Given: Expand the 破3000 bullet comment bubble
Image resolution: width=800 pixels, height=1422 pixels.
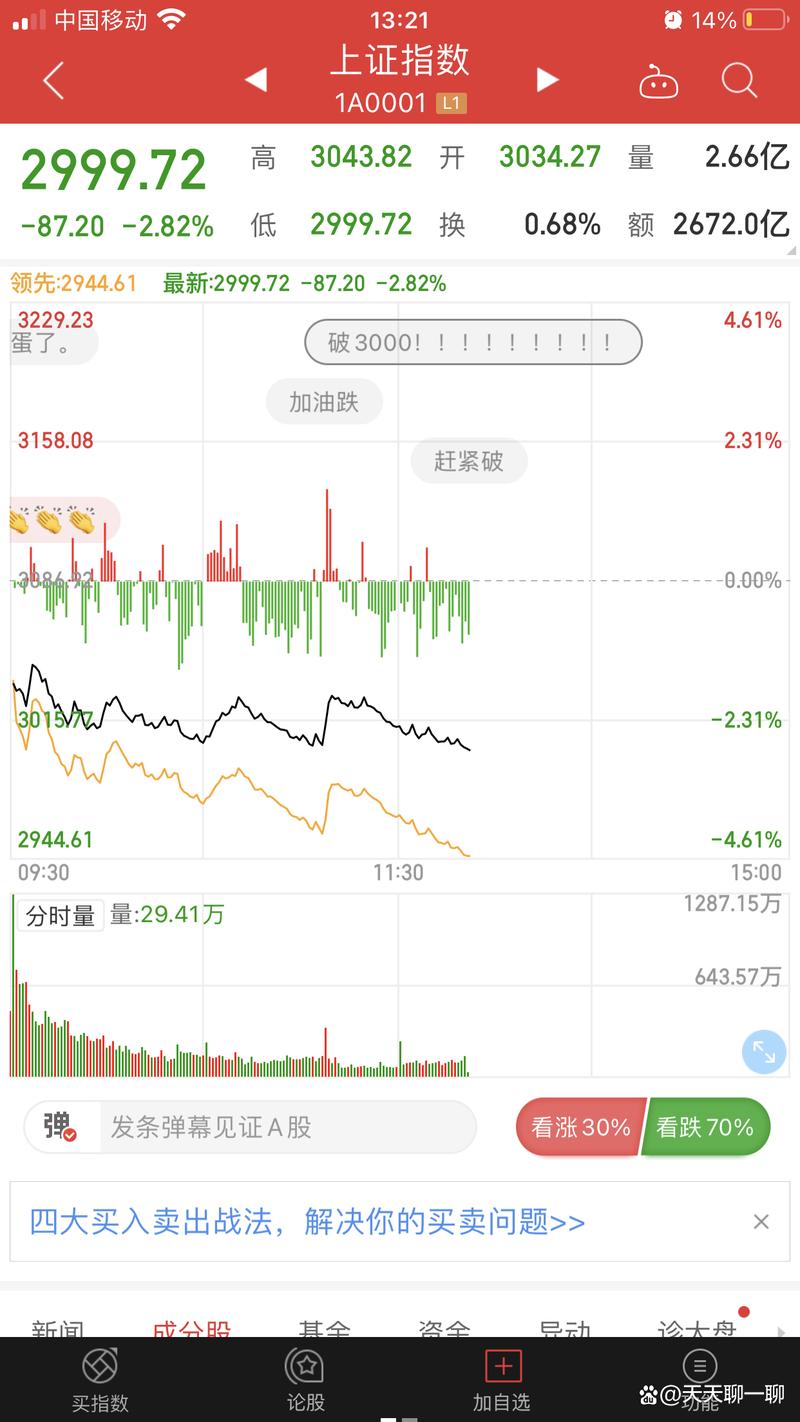Looking at the screenshot, I should click(x=472, y=342).
